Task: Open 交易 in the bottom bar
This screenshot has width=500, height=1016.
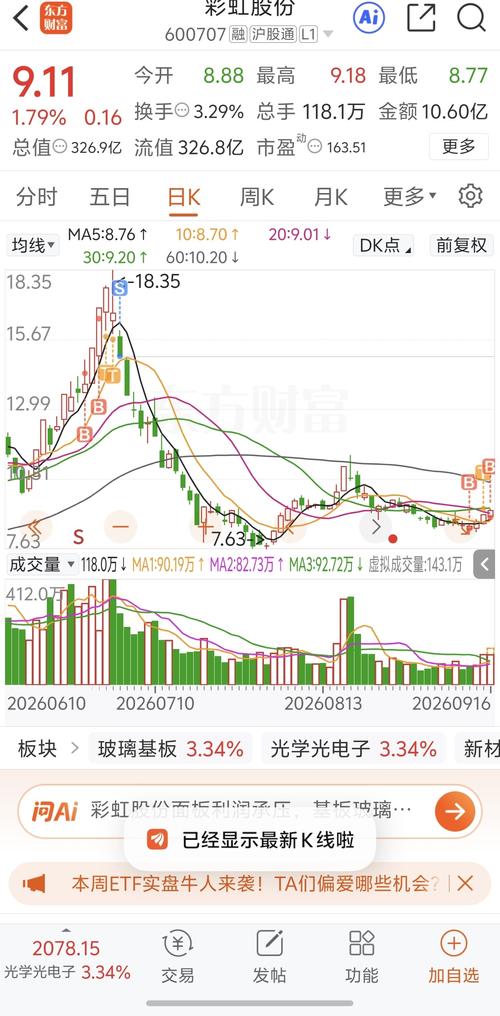Action: [x=177, y=958]
